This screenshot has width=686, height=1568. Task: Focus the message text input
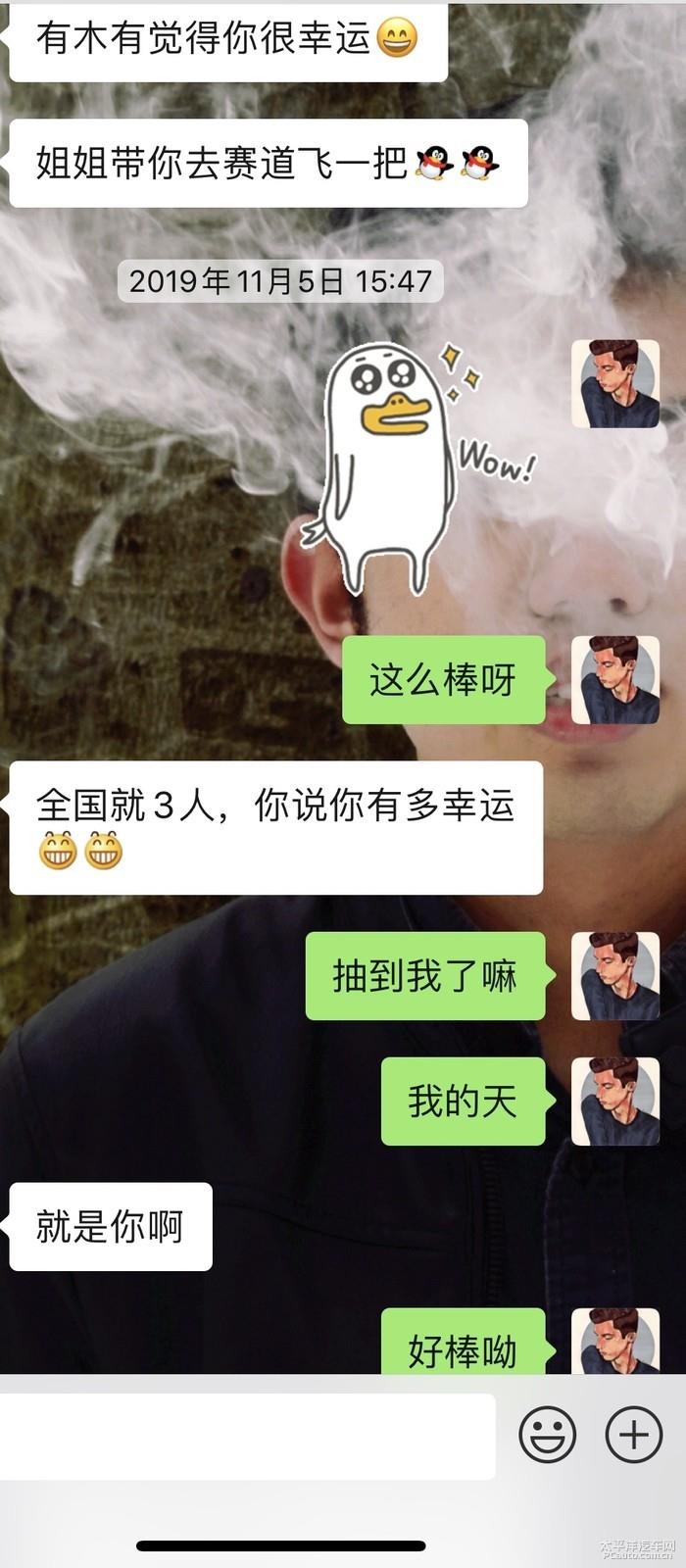pyautogui.click(x=247, y=1436)
